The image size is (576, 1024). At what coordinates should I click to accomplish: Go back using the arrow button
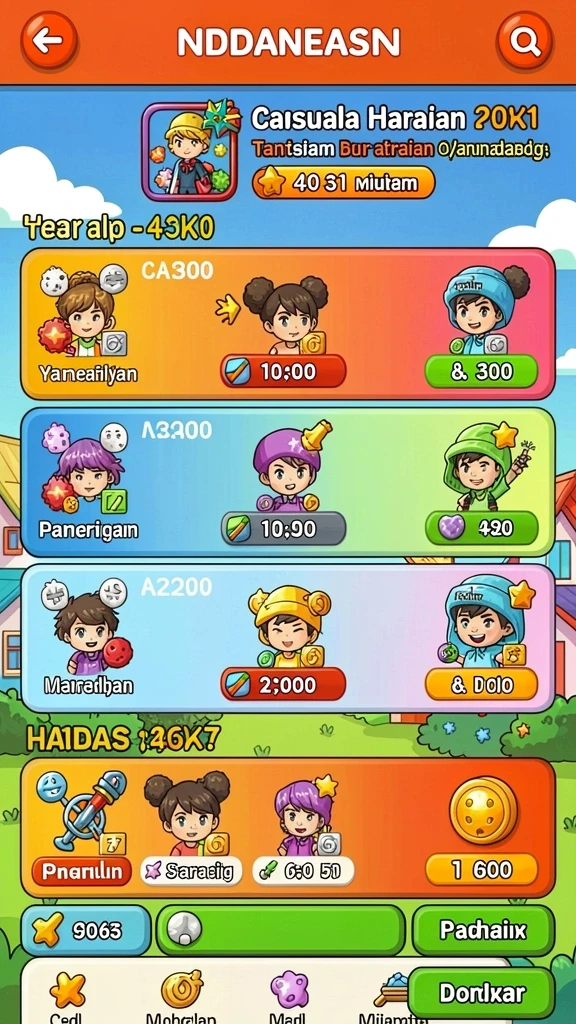[x=49, y=41]
